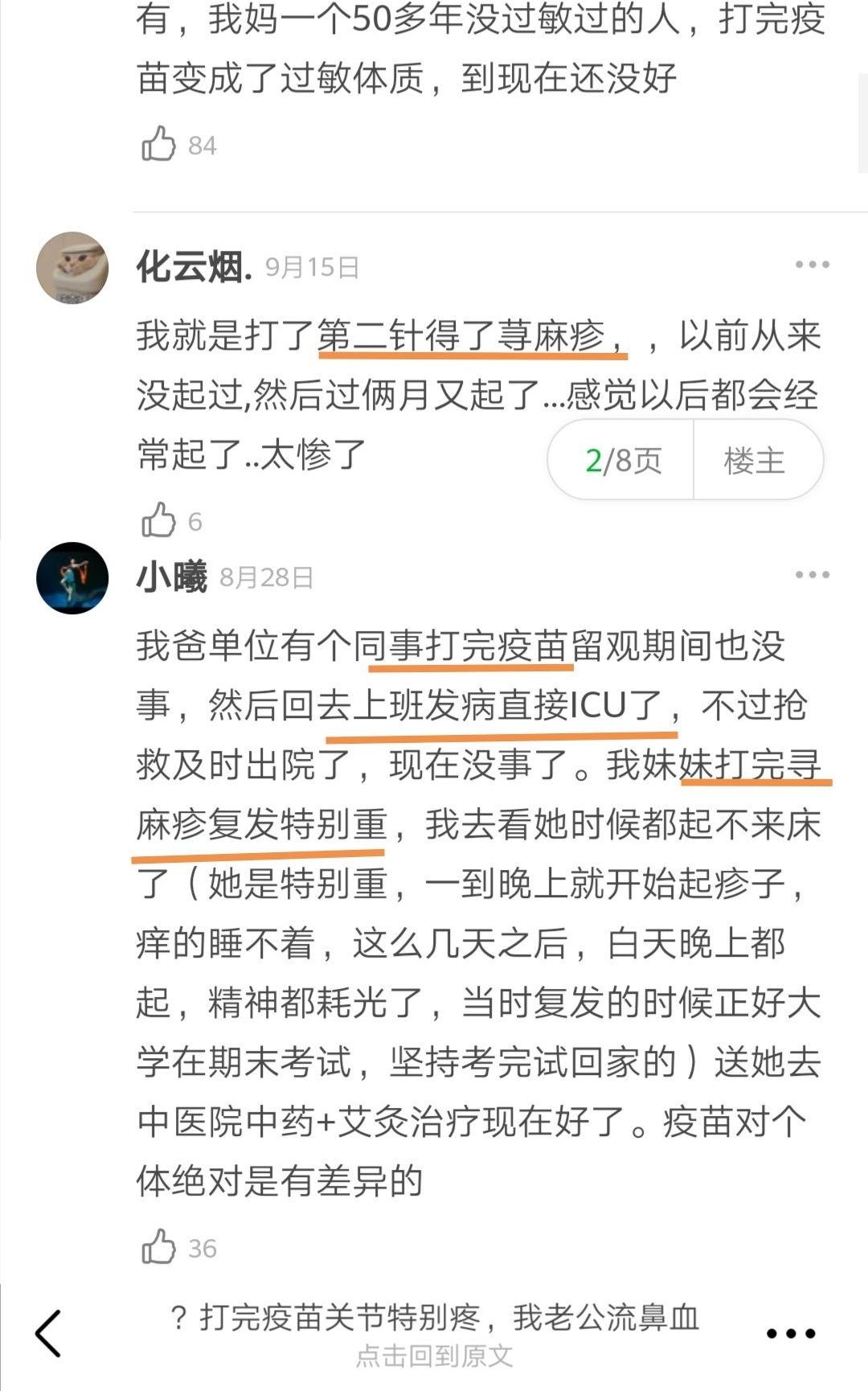
Task: Open the bottom bar overflow menu
Action: click(x=790, y=1333)
